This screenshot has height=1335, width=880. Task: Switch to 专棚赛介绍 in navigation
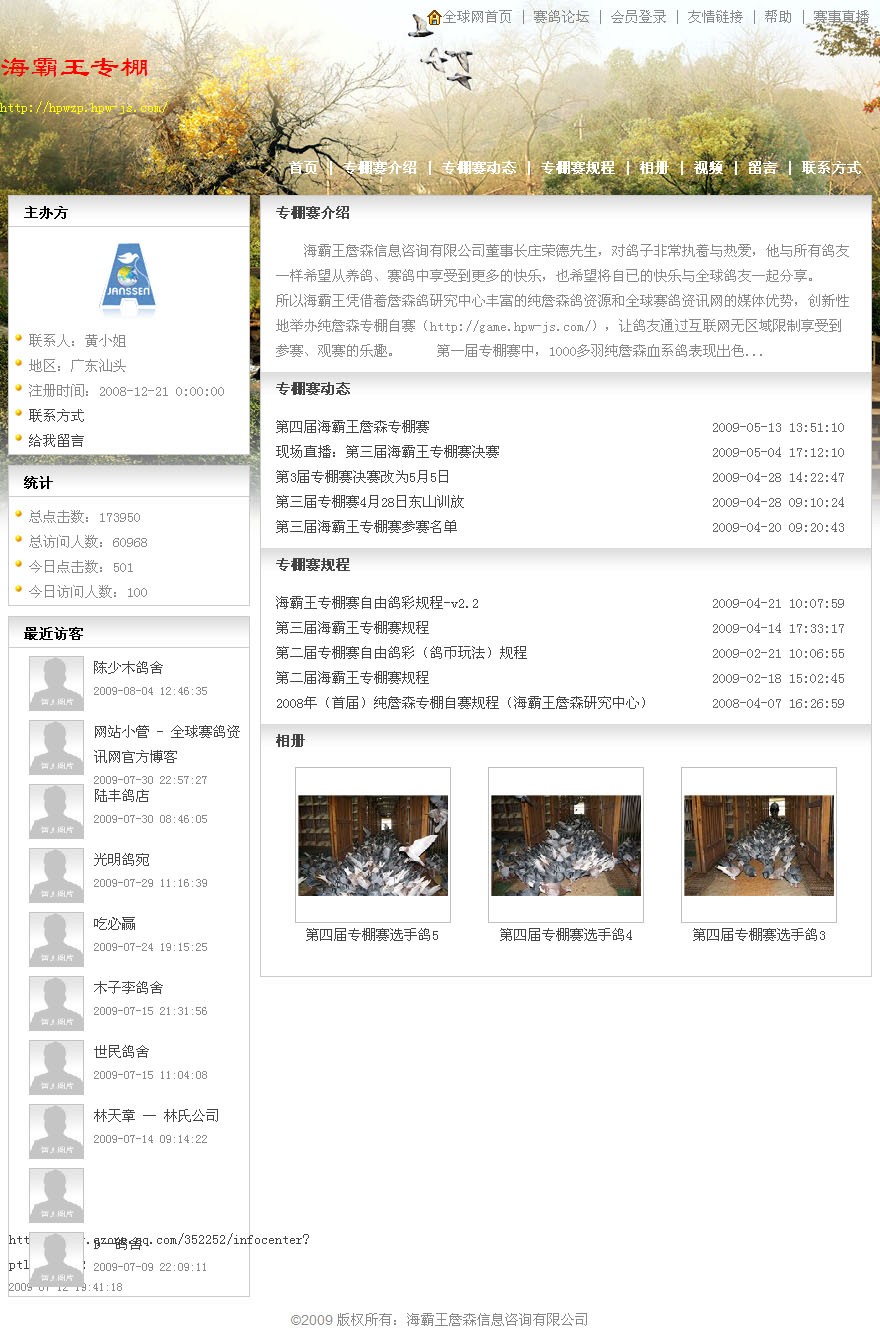click(x=380, y=168)
